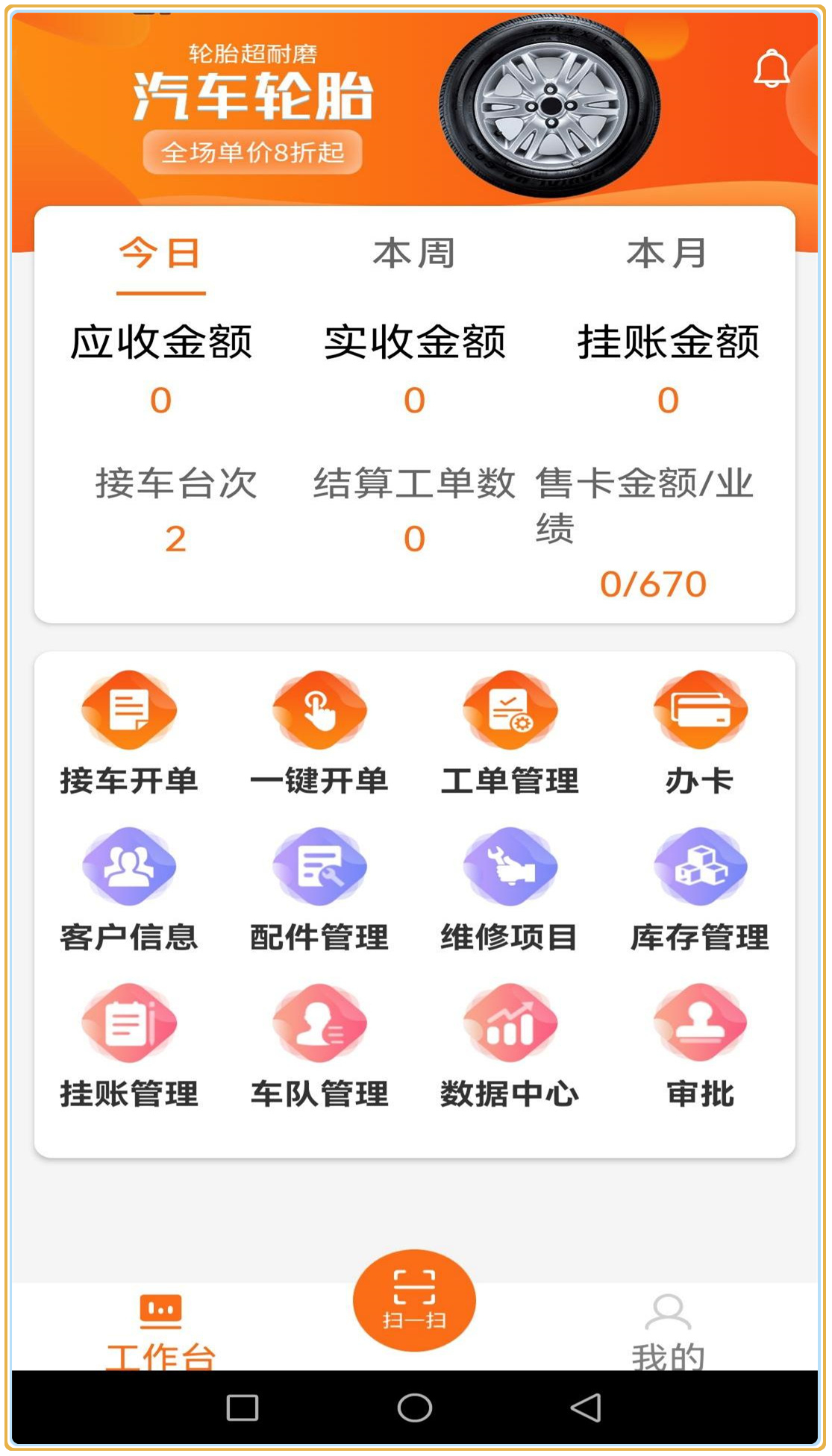Screen dimensions: 832x1456
Task: Open the notifications bell
Action: point(771,69)
